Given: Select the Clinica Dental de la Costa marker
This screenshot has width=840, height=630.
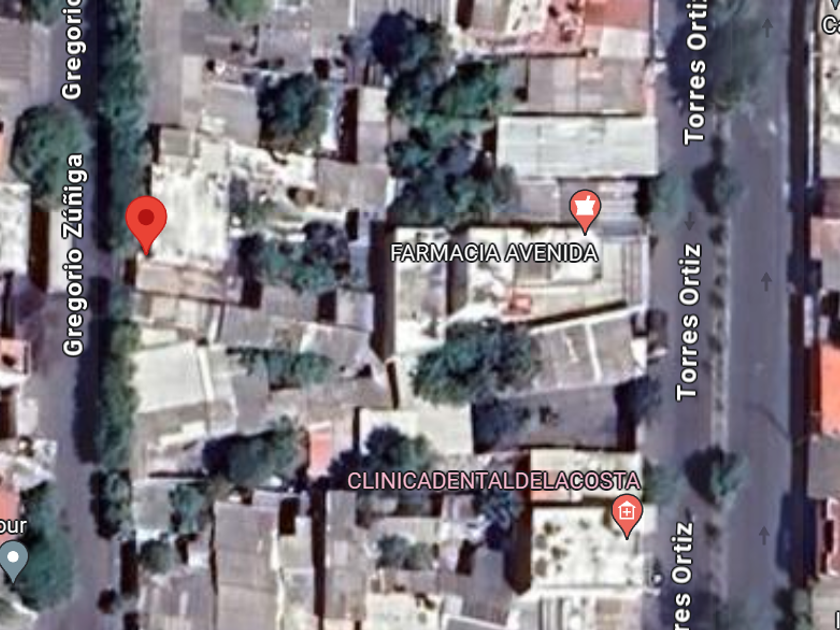Looking at the screenshot, I should click(626, 515).
